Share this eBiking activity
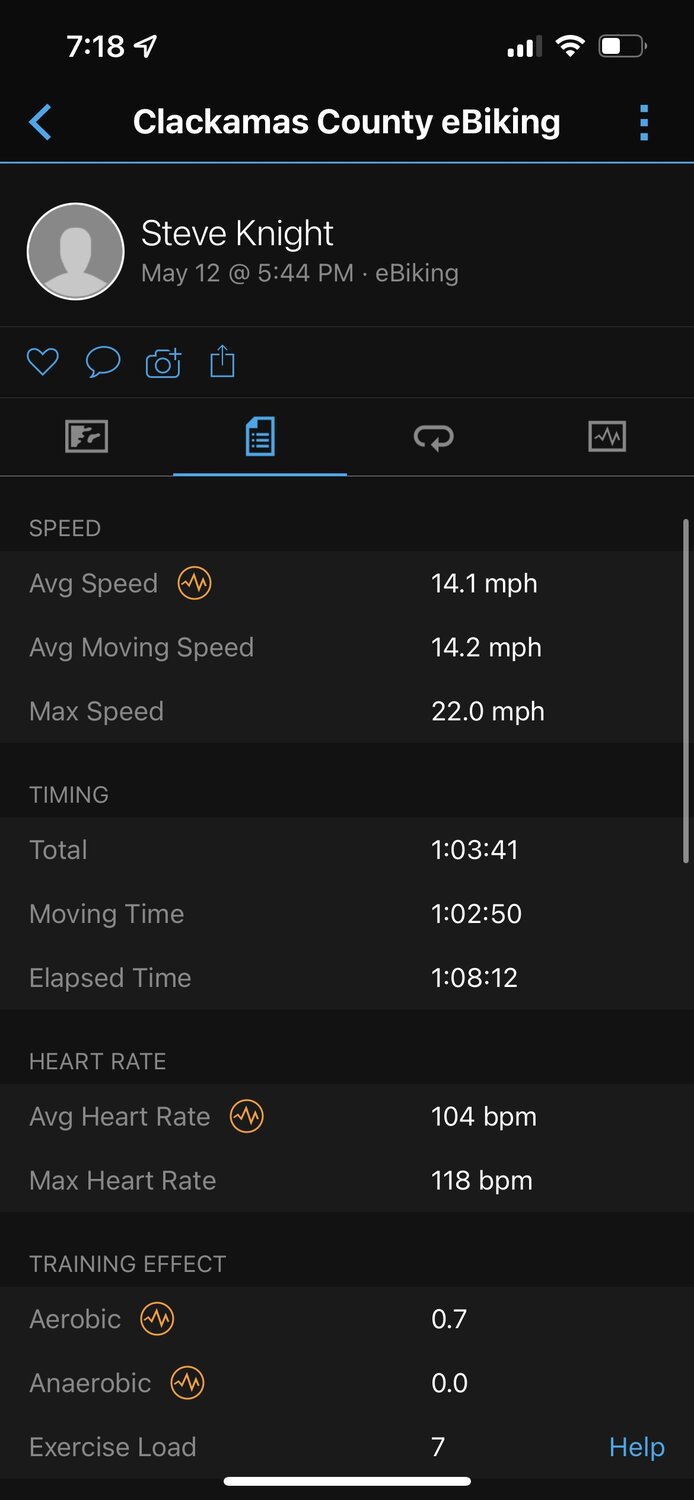The width and height of the screenshot is (694, 1500). (x=222, y=361)
